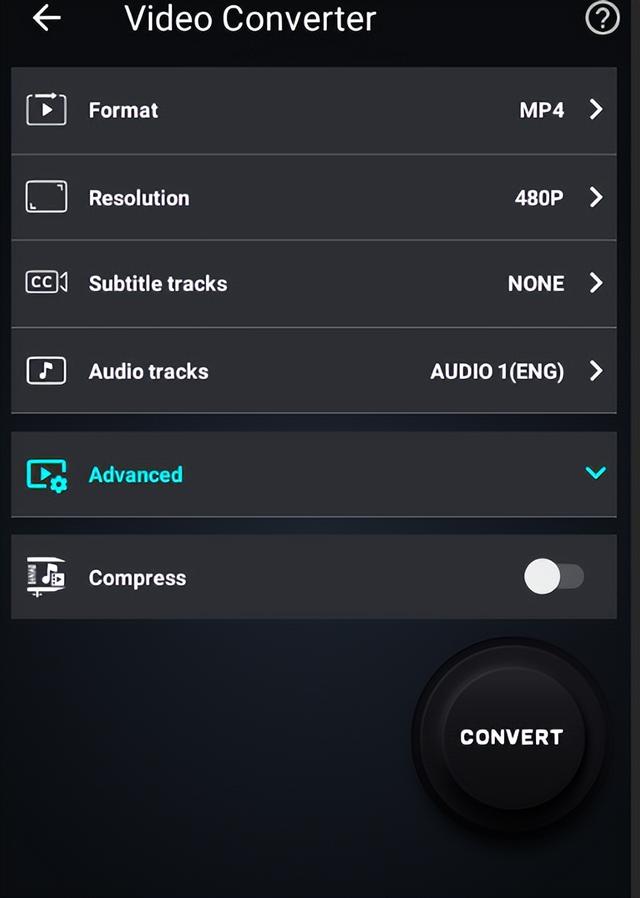The width and height of the screenshot is (640, 898).
Task: Expand the Advanced section
Action: (x=314, y=474)
